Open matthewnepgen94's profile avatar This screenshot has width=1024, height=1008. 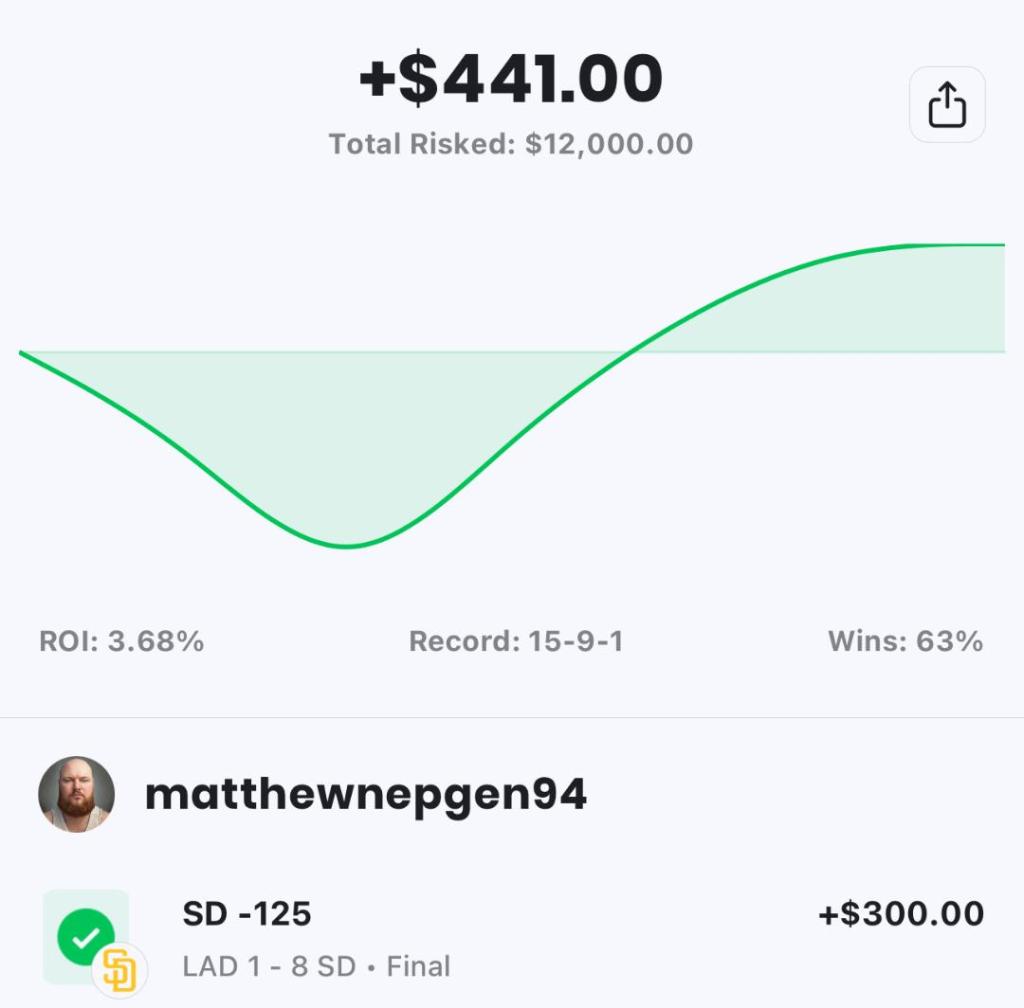tap(76, 794)
